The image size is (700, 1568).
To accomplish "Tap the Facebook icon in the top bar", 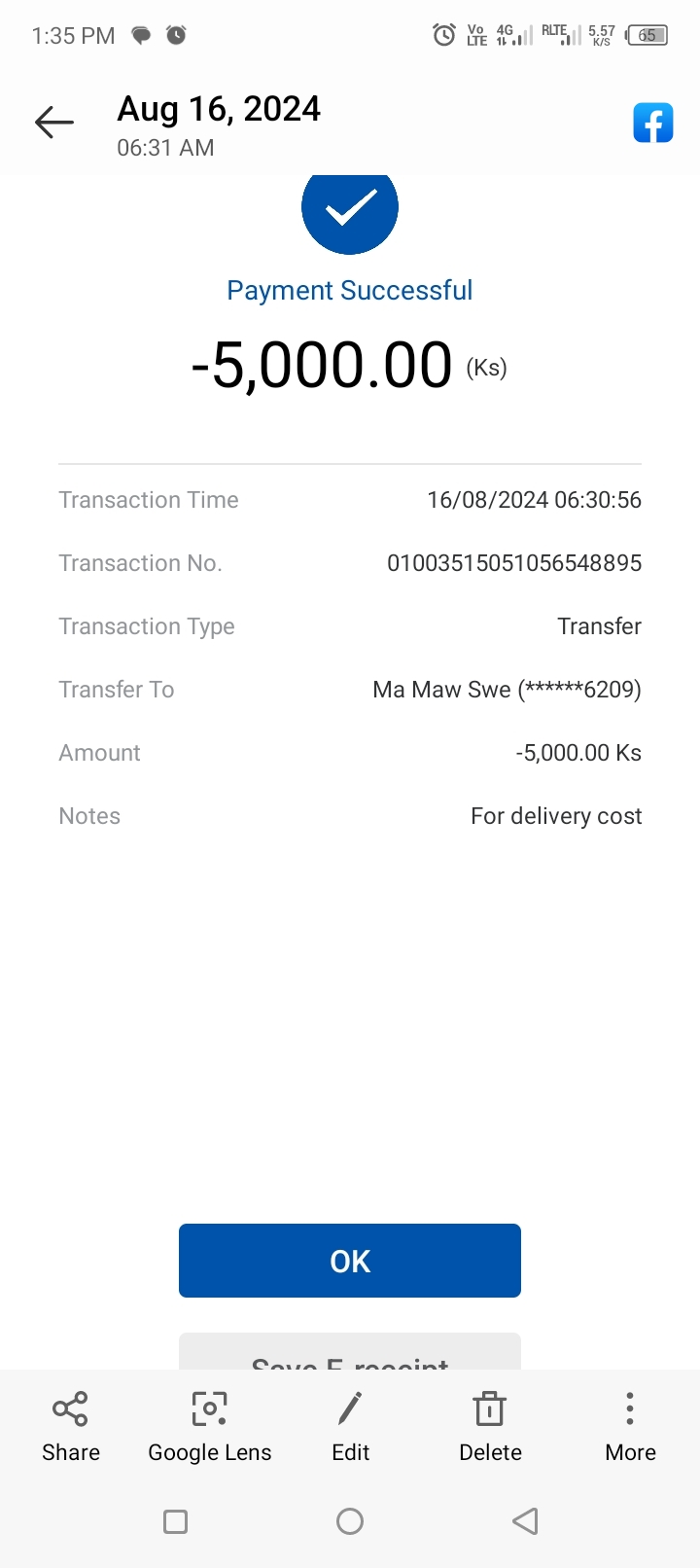I will pos(653,124).
